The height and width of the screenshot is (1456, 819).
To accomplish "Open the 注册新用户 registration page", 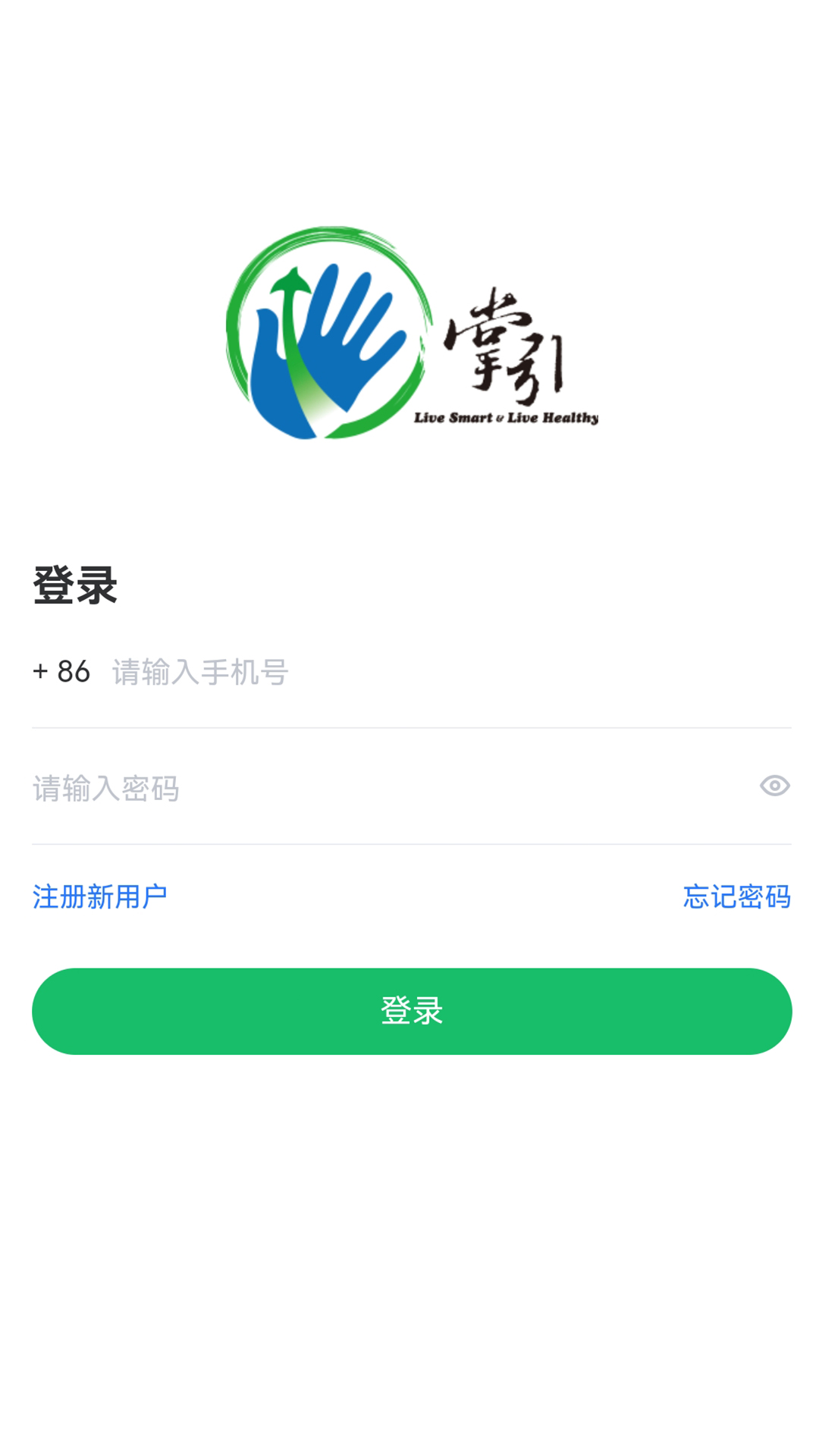I will 99,896.
